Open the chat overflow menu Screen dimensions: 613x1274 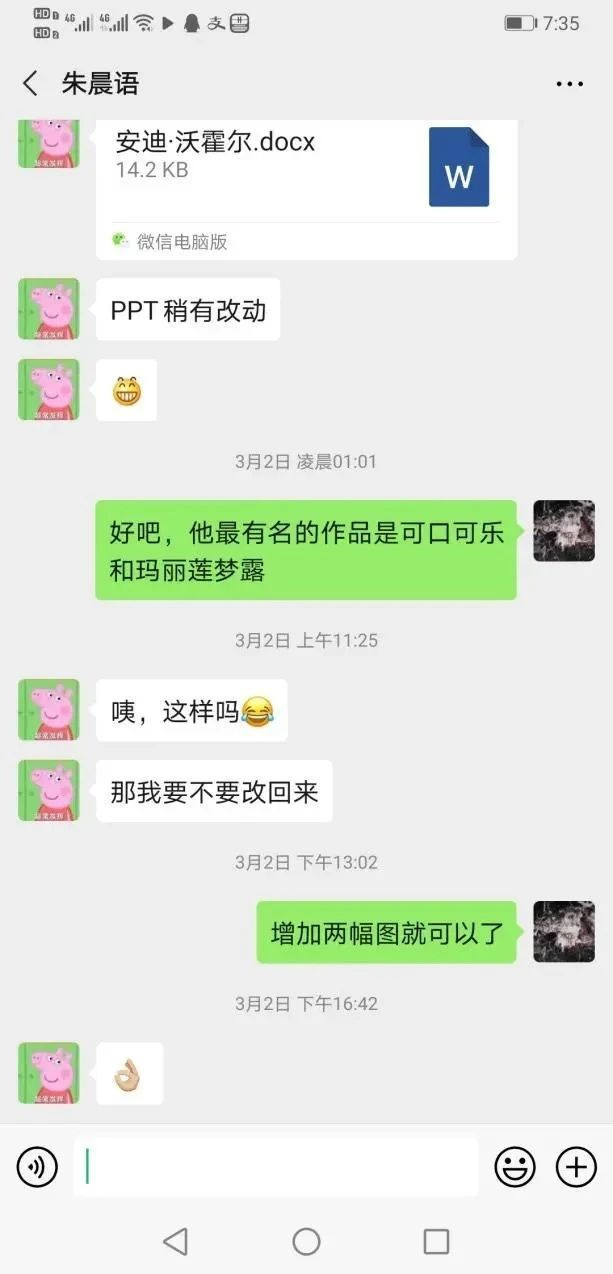569,84
